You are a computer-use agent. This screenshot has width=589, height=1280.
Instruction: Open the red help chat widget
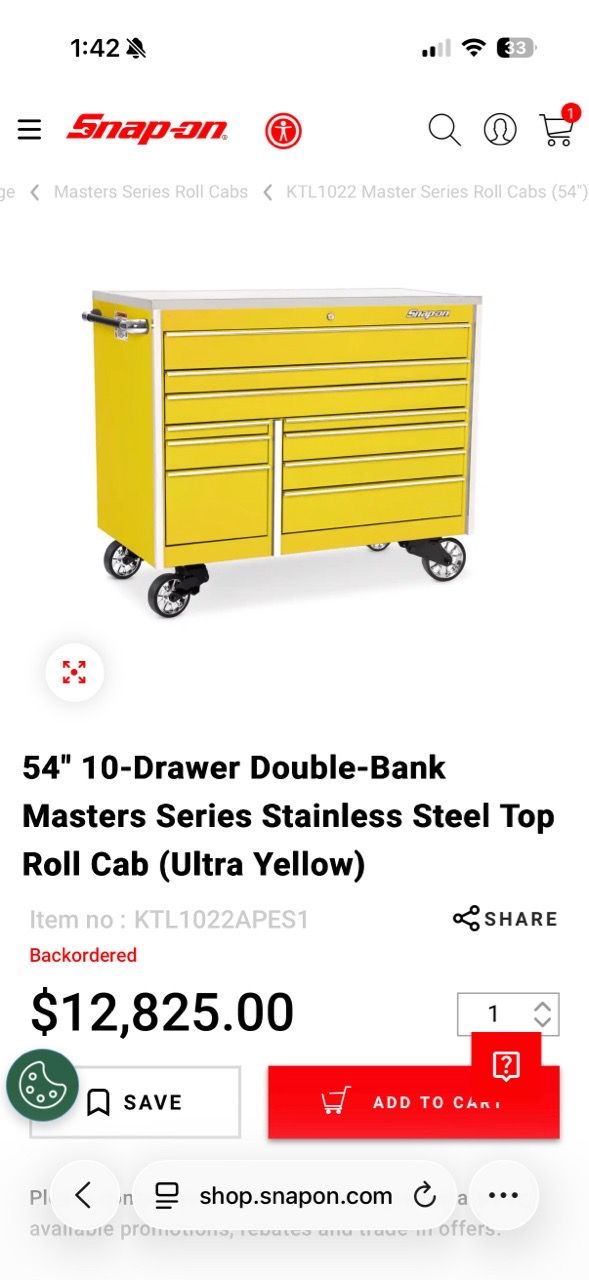[506, 1066]
